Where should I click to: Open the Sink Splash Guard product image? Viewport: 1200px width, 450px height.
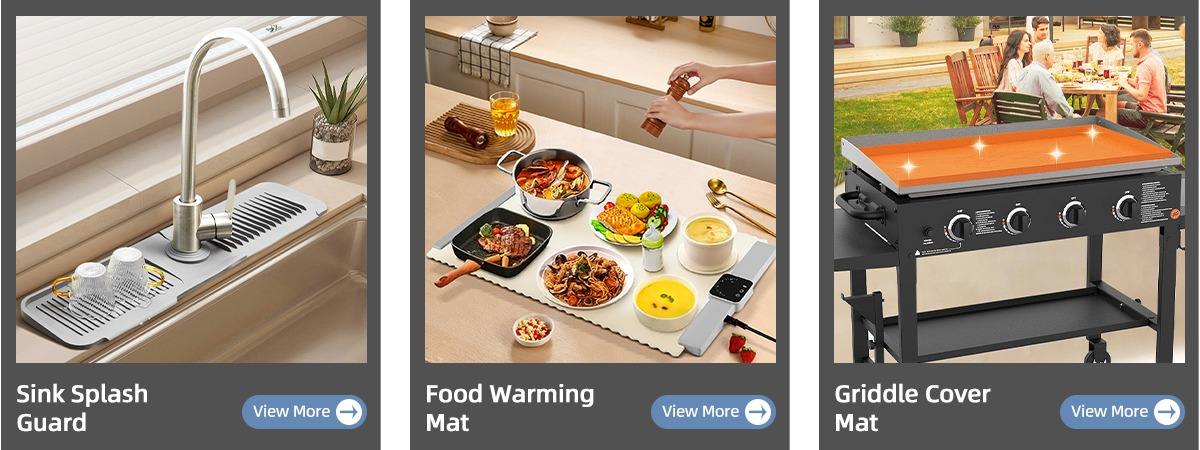point(191,189)
